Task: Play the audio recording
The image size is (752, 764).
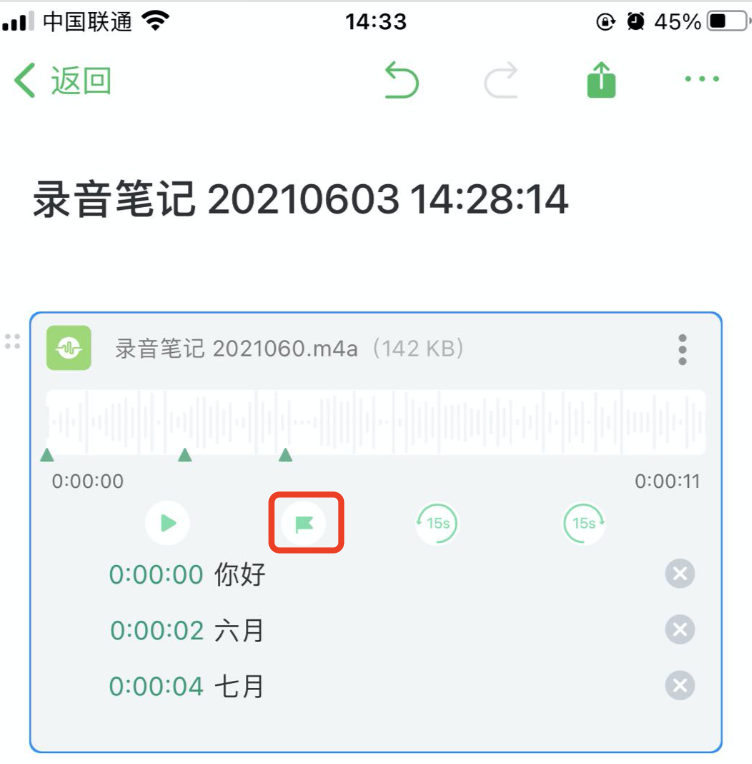Action: point(167,523)
